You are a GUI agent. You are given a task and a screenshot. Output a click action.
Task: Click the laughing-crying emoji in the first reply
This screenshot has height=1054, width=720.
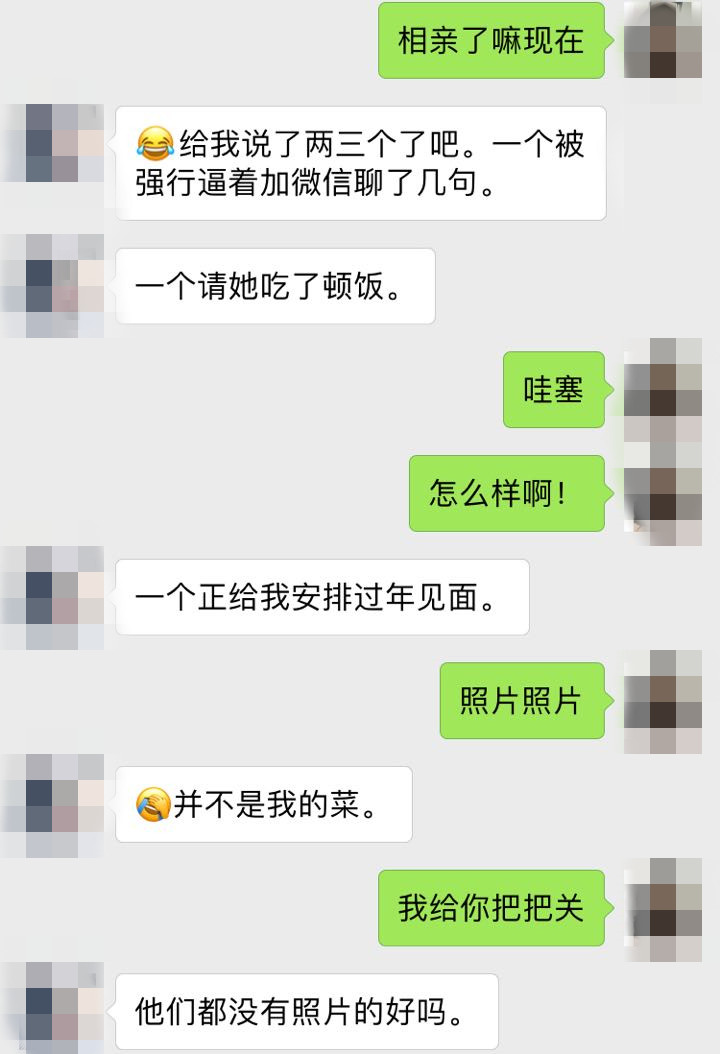152,146
